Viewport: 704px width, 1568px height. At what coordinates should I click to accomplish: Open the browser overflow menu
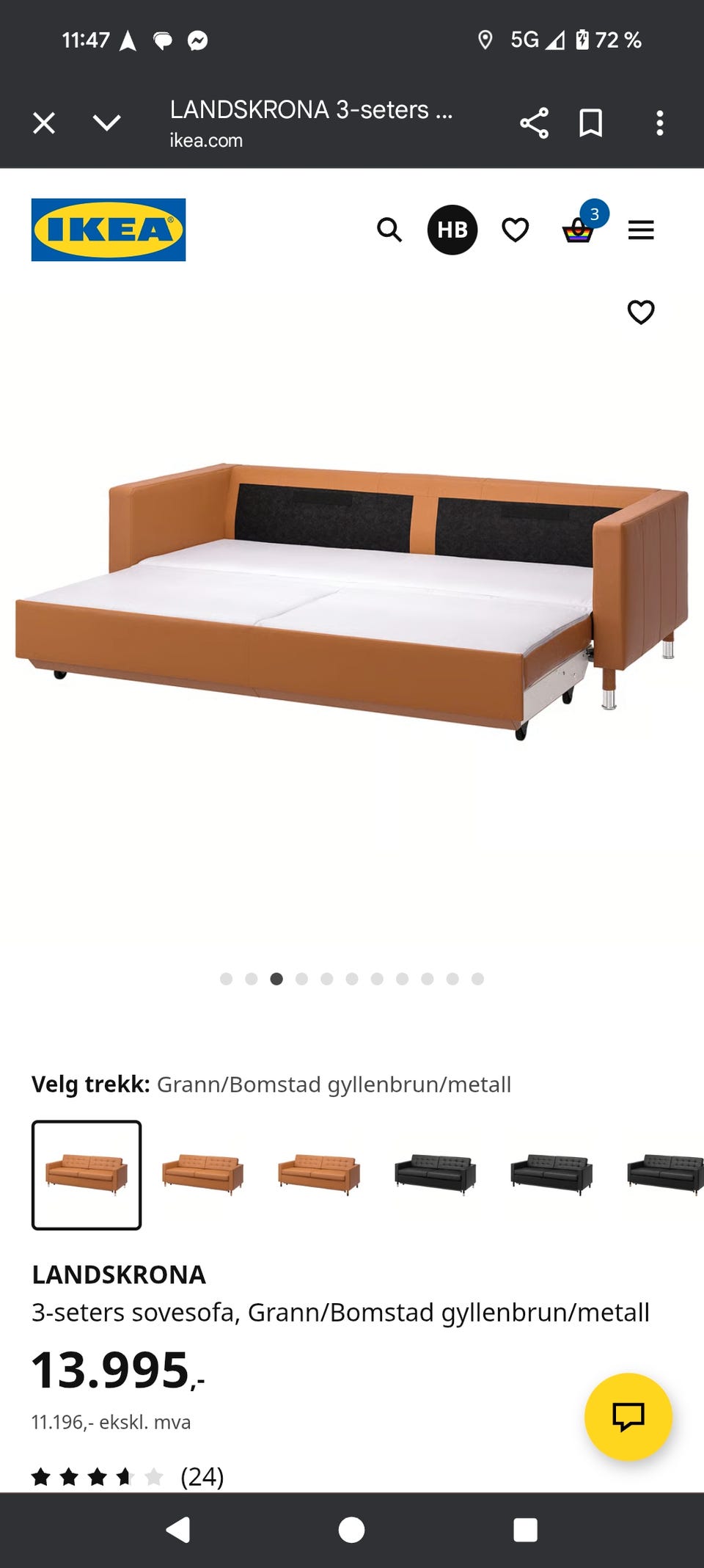(x=659, y=123)
